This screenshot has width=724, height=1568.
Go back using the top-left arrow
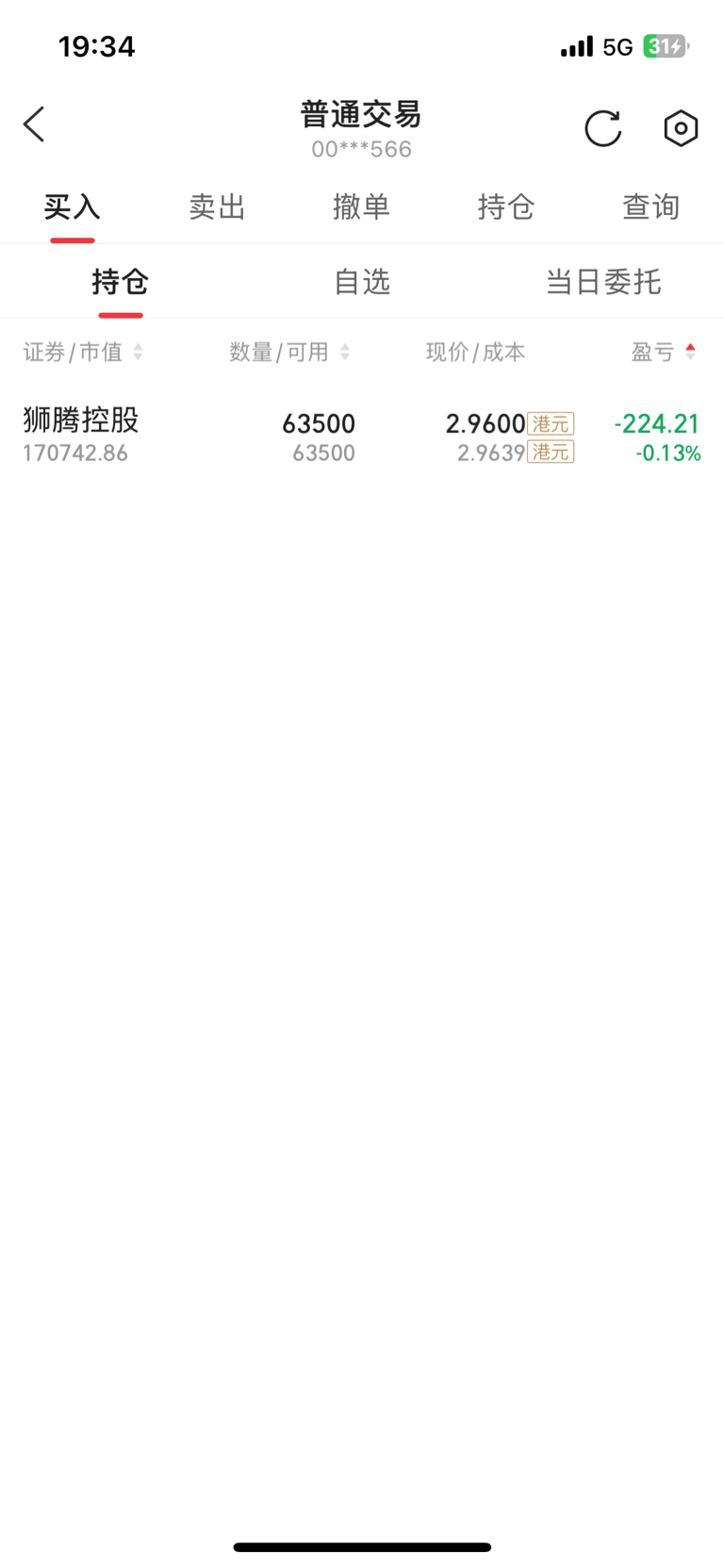click(x=35, y=124)
